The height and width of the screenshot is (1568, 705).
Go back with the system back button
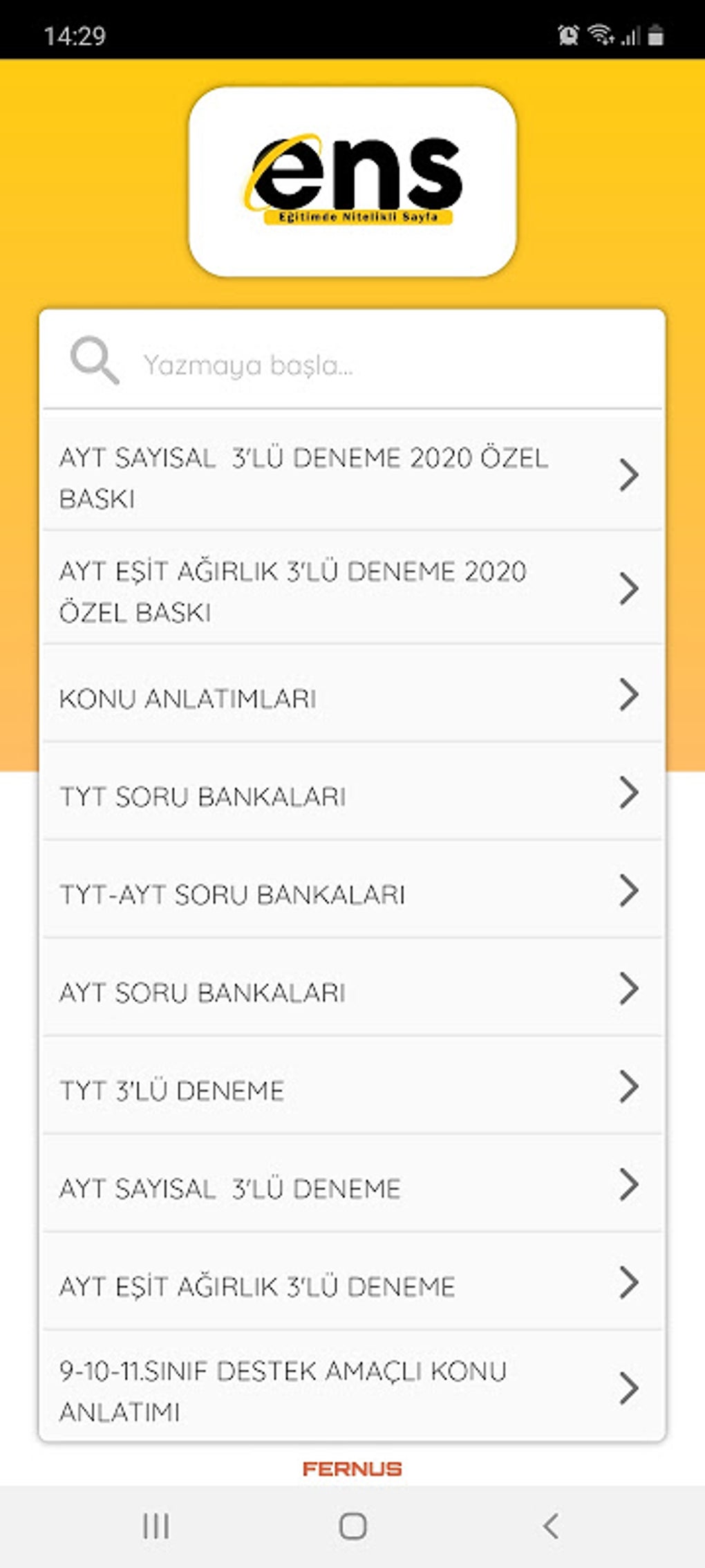[550, 1526]
